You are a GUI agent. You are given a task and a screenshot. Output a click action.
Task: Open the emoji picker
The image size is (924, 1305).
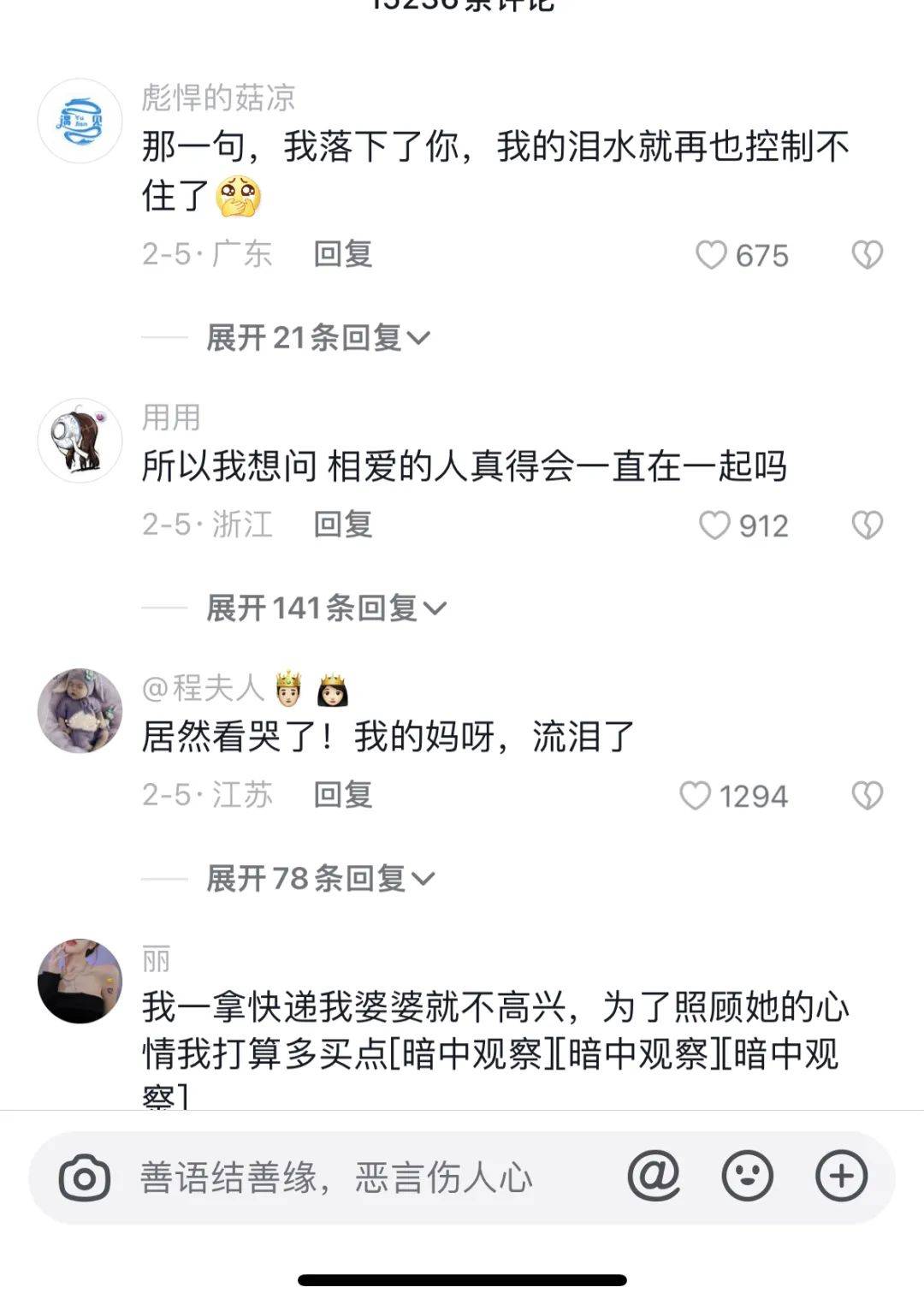[x=748, y=1176]
